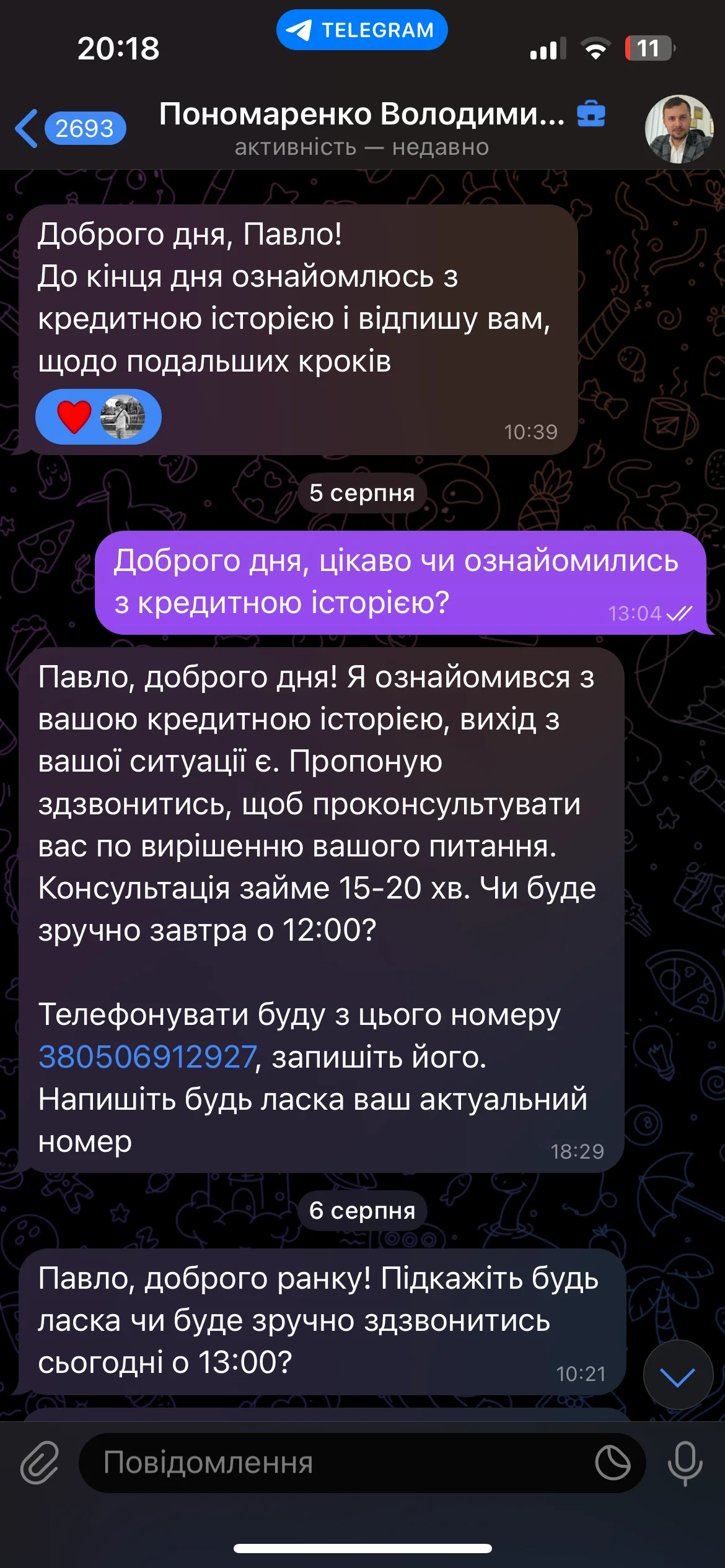
Task: Jump to the latest messages
Action: pos(678,1377)
